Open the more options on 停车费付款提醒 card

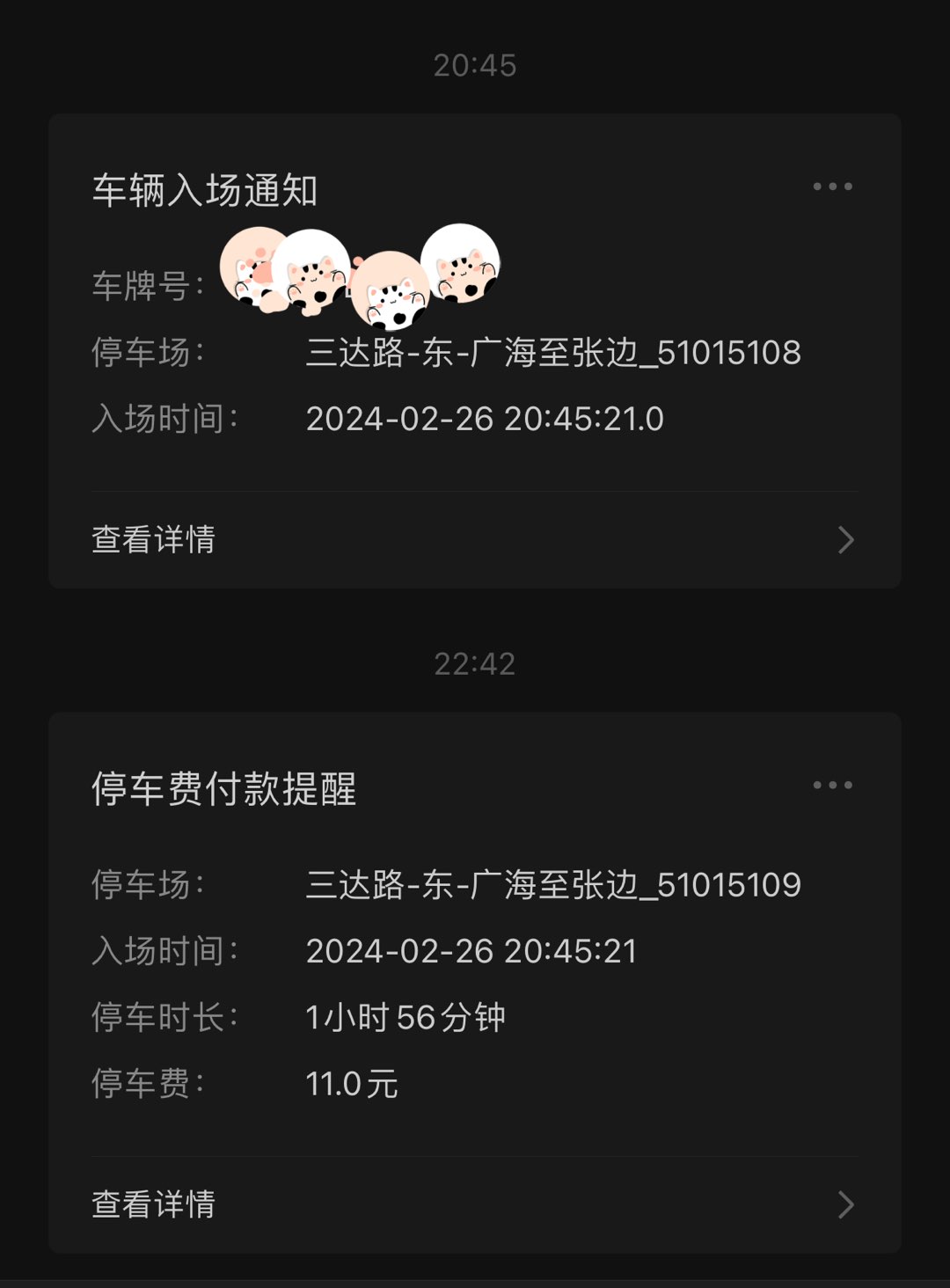[x=832, y=785]
